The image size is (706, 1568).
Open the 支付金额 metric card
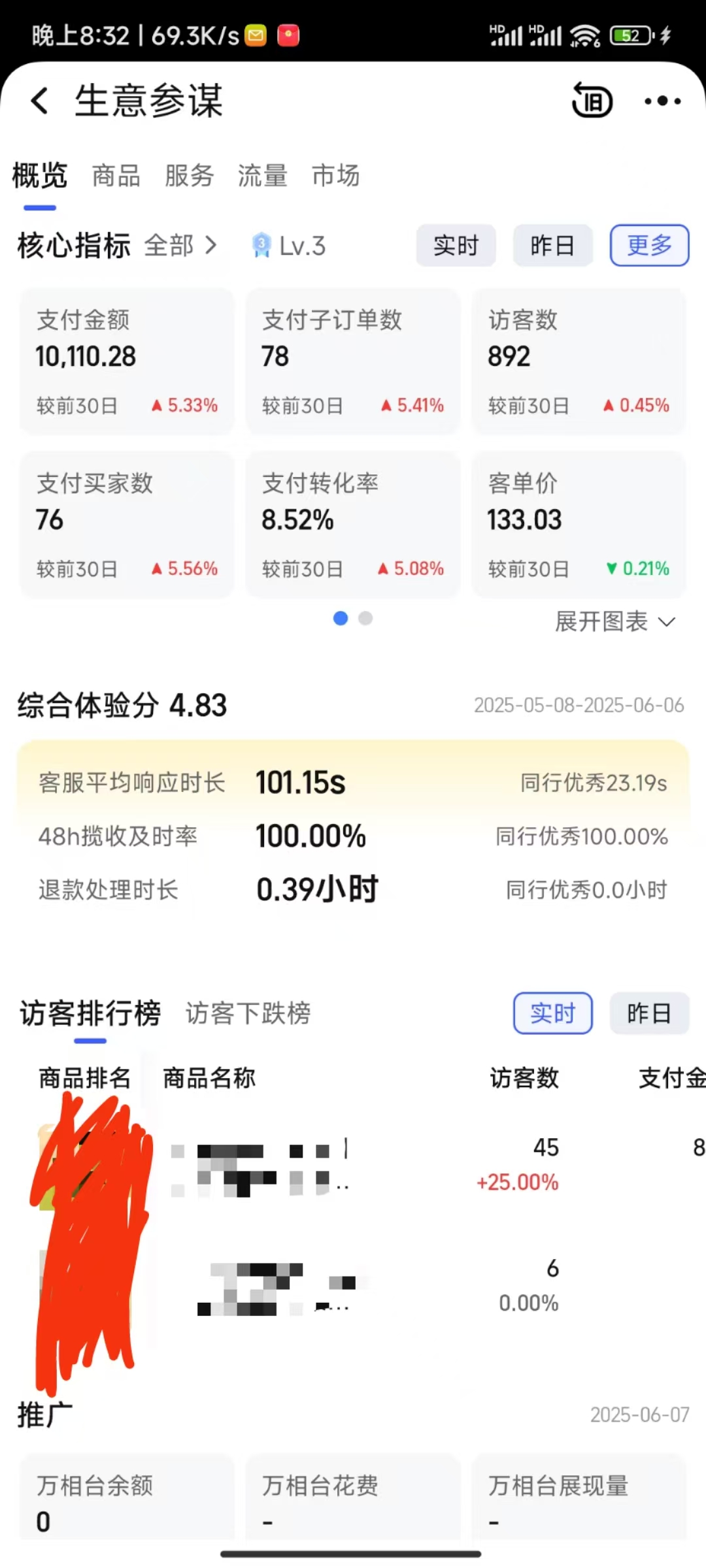pyautogui.click(x=127, y=361)
